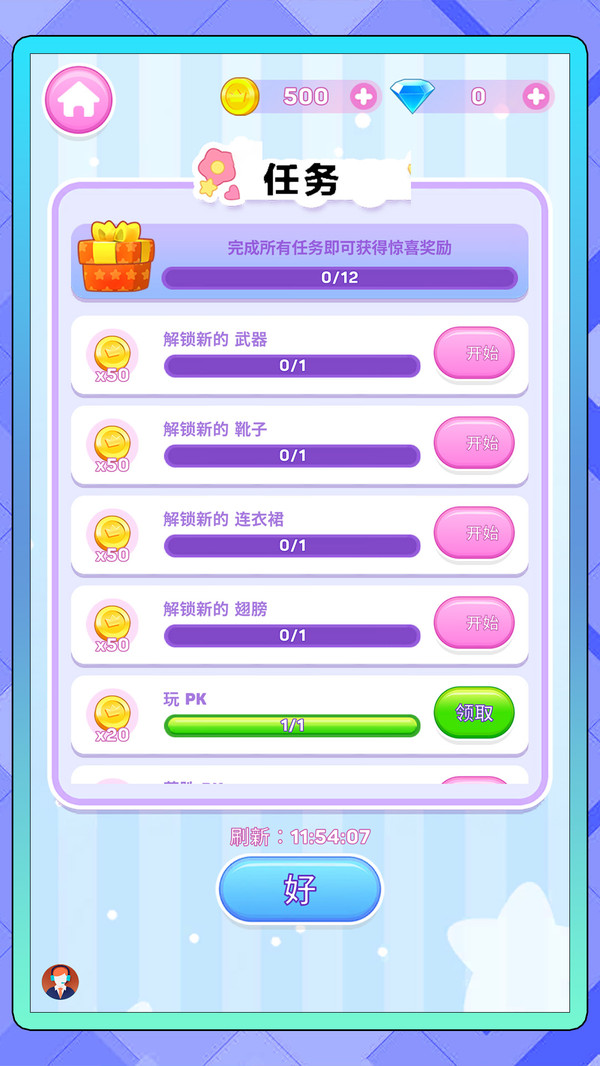Go to the home screen via the pink house button
The width and height of the screenshot is (600, 1066).
(x=79, y=100)
